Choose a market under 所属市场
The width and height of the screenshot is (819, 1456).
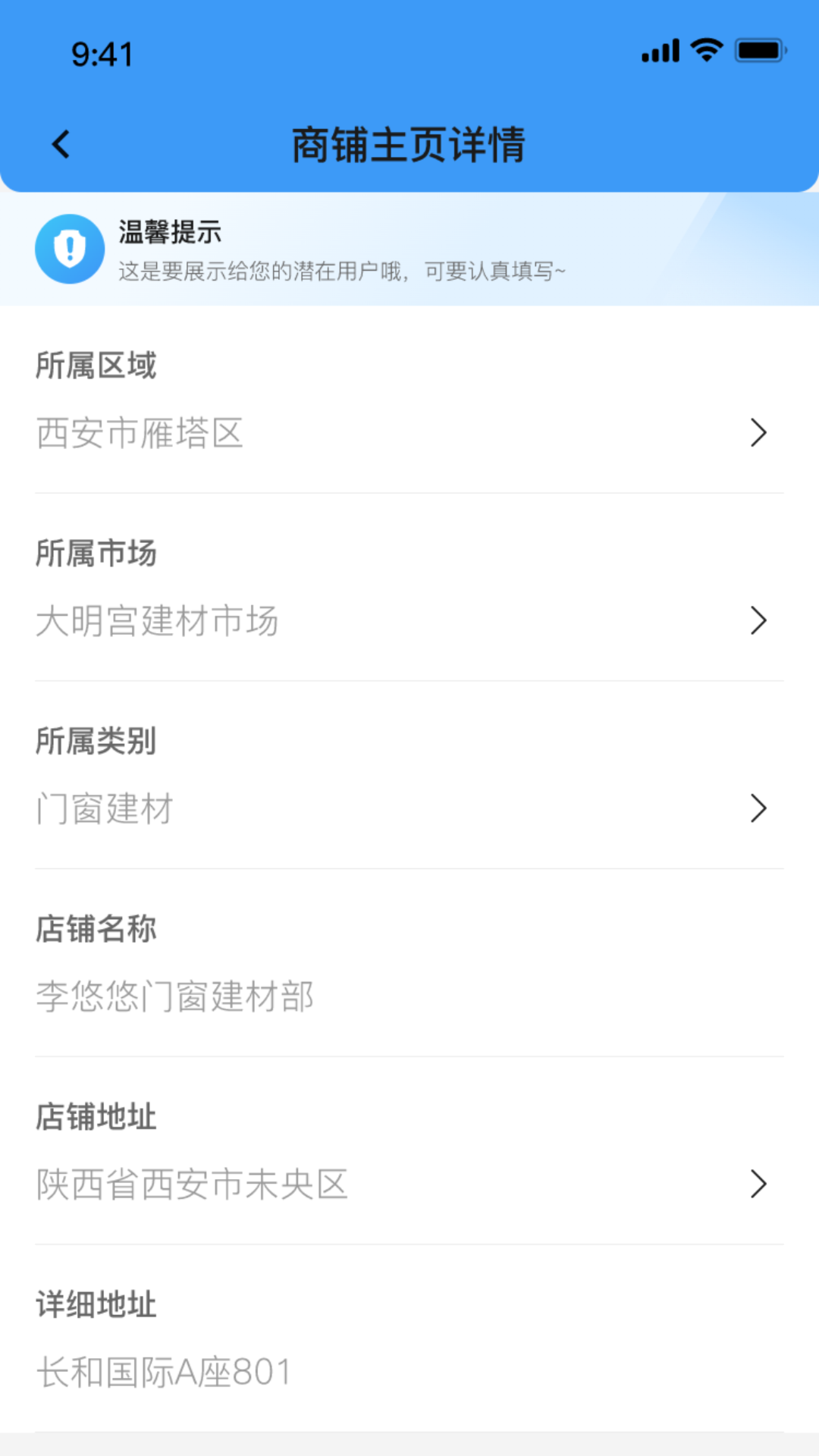coord(409,620)
